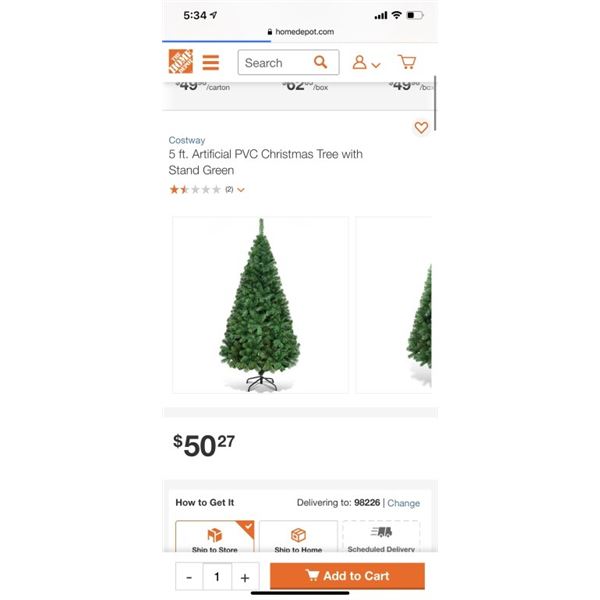Open the account menu
This screenshot has height=600, width=600.
366,63
